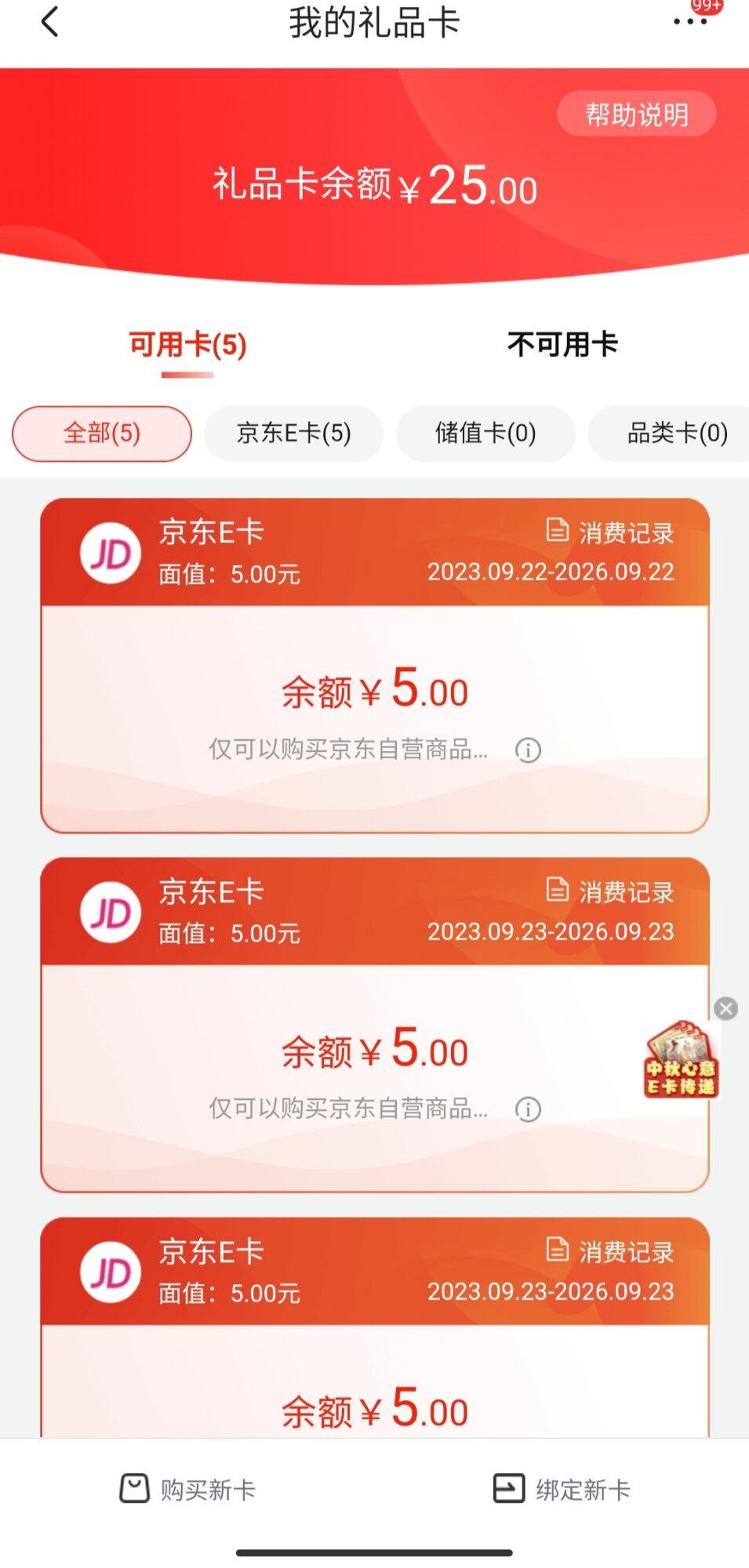Select the 可用卡(5) tab
The width and height of the screenshot is (749, 1568).
pyautogui.click(x=187, y=345)
